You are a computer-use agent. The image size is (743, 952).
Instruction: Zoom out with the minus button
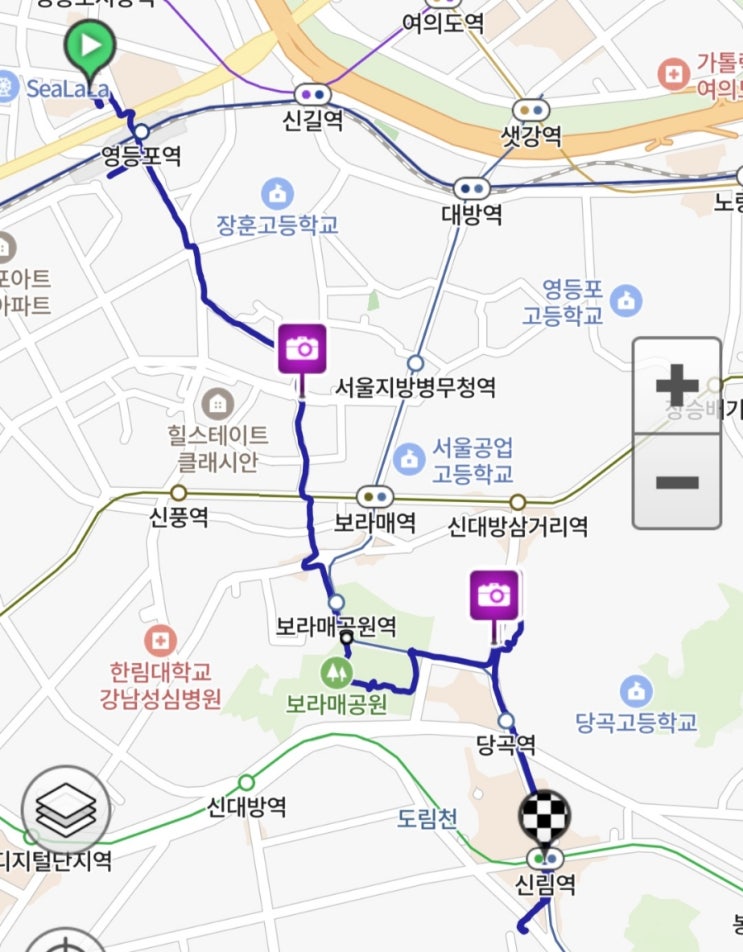click(677, 481)
